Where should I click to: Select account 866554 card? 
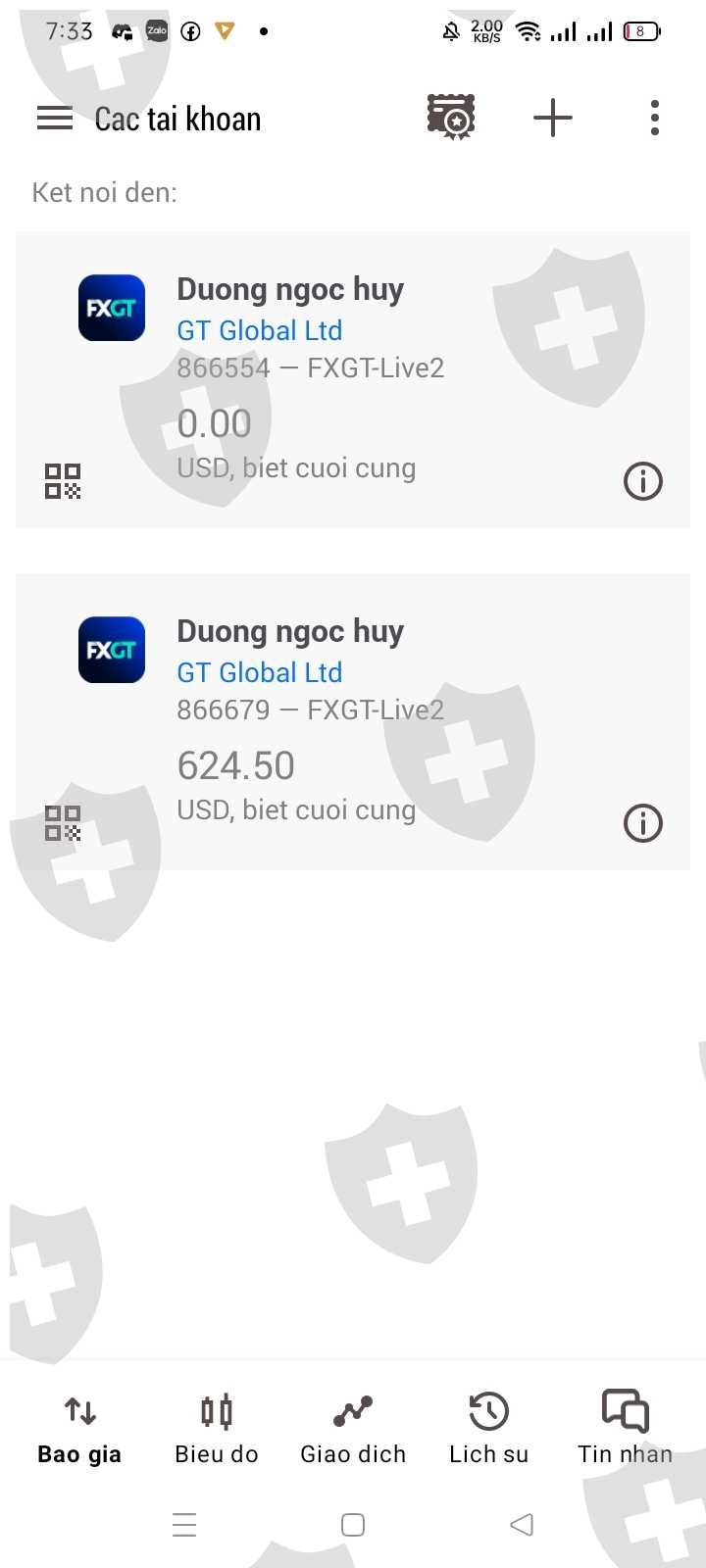(353, 379)
